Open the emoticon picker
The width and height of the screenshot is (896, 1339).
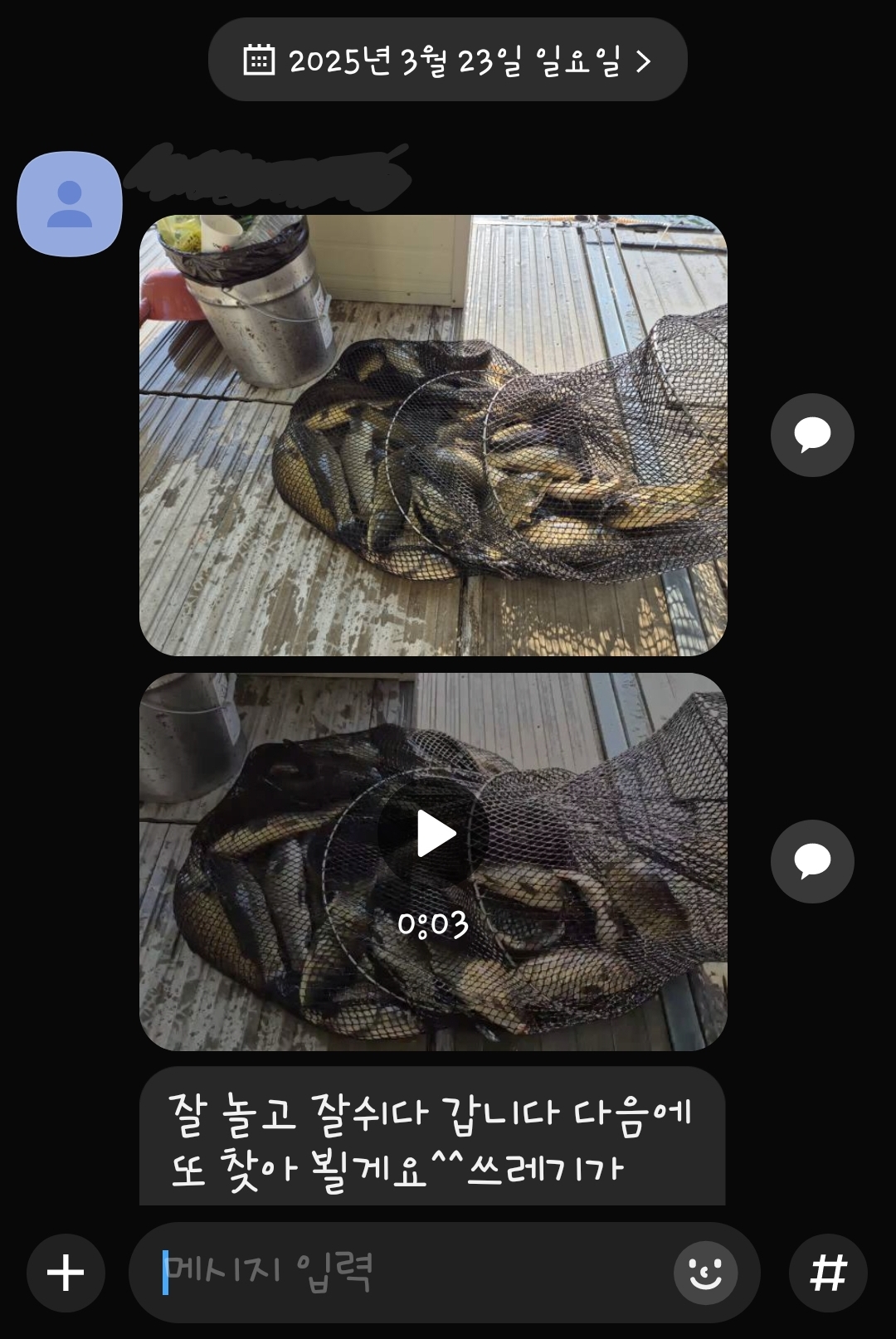pos(705,1273)
